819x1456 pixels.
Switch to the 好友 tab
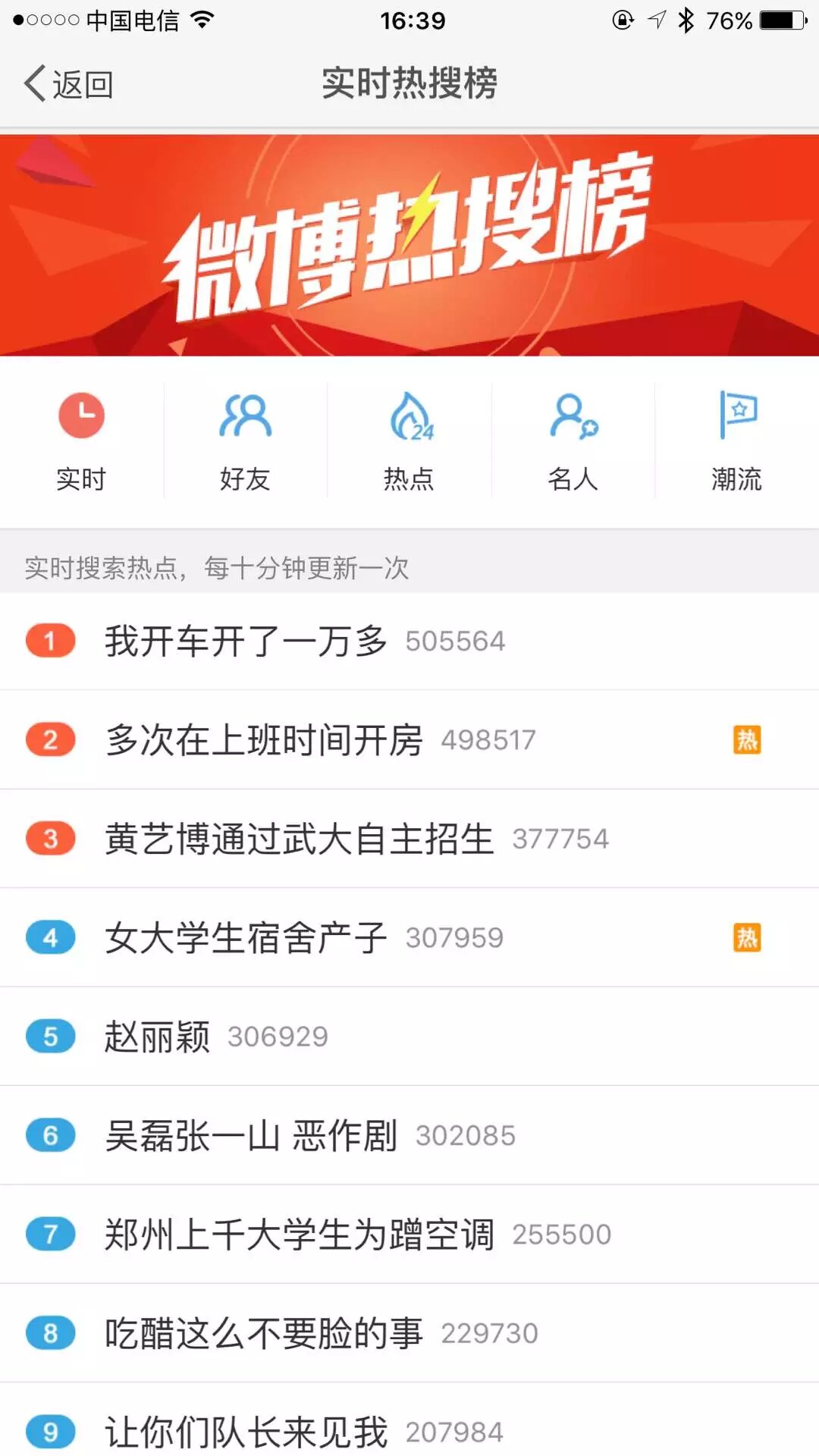coord(245,441)
